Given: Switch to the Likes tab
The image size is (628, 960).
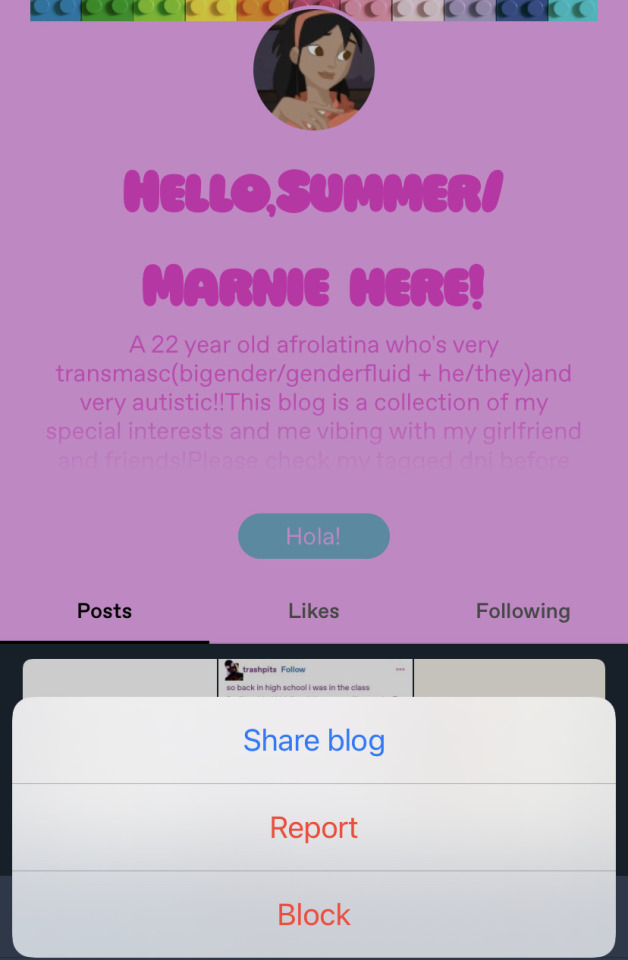Looking at the screenshot, I should pyautogui.click(x=314, y=611).
